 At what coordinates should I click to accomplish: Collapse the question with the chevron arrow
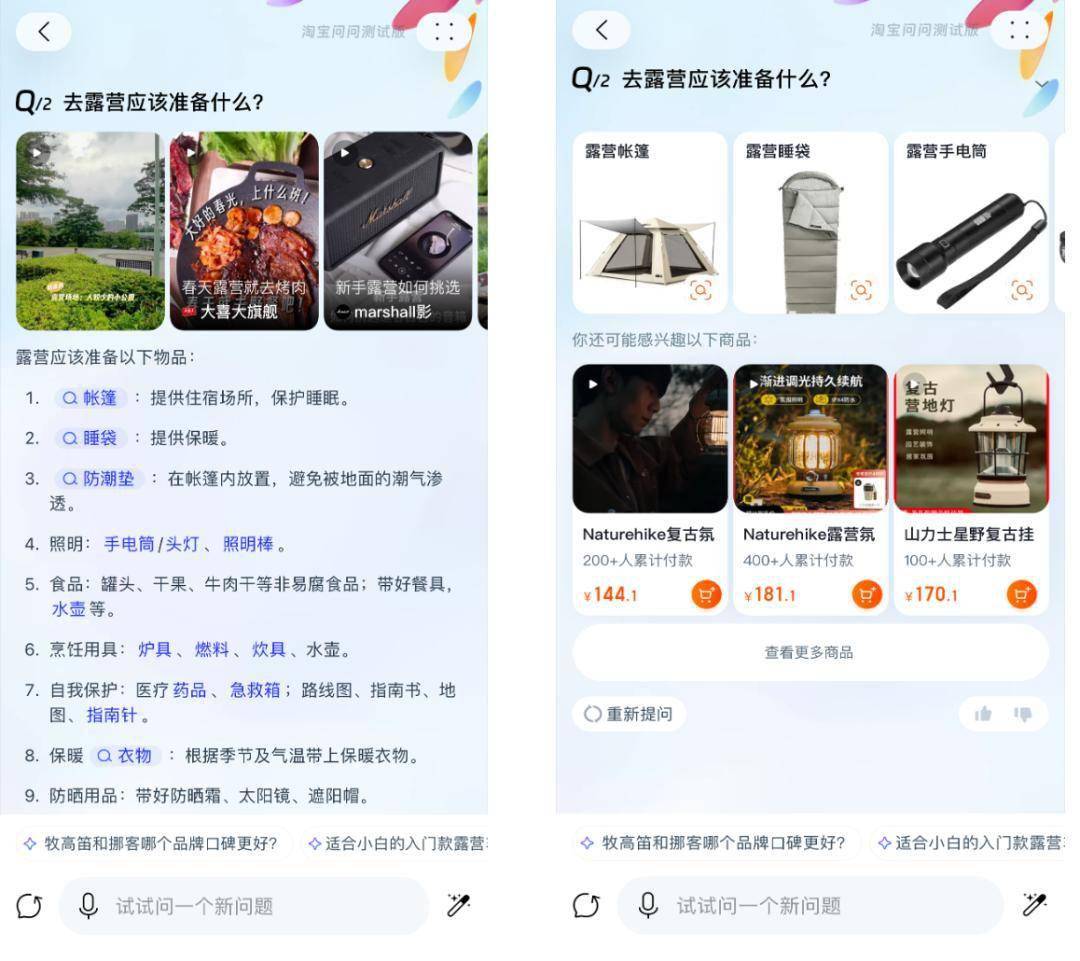tap(1041, 84)
